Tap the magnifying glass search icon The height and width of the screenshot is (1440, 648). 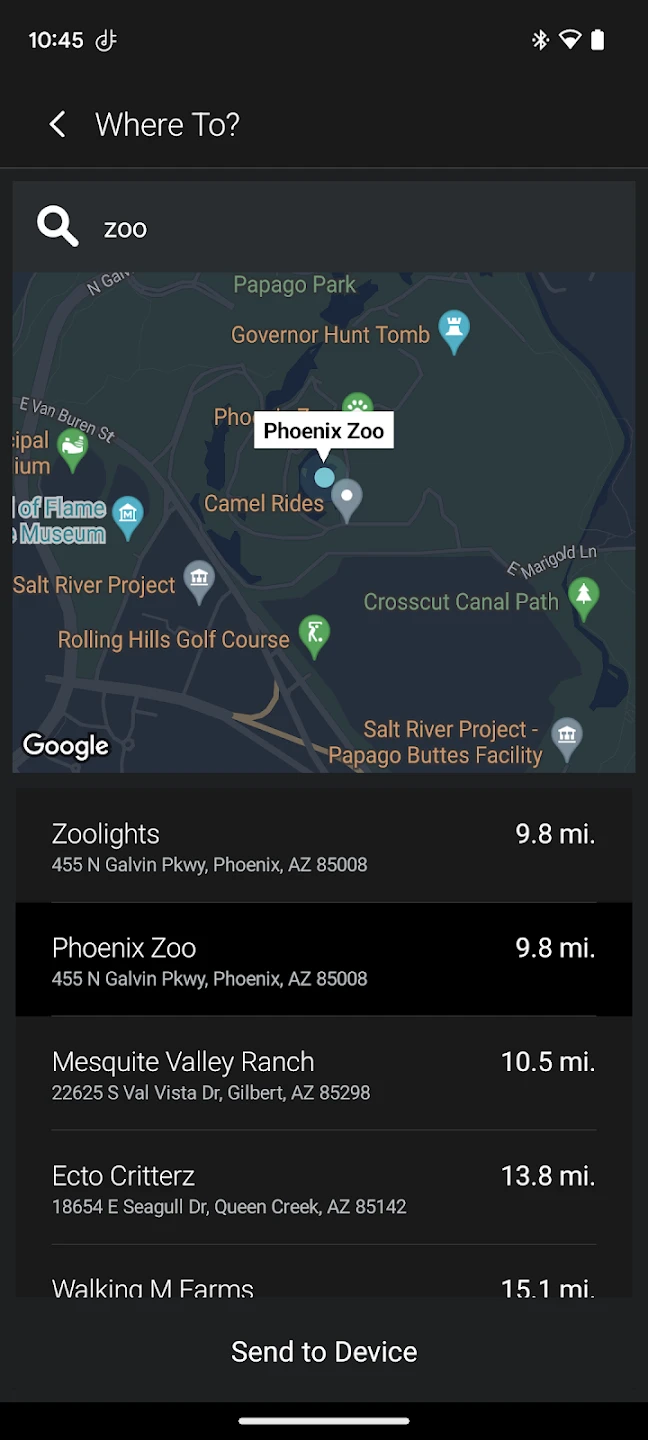coord(57,227)
